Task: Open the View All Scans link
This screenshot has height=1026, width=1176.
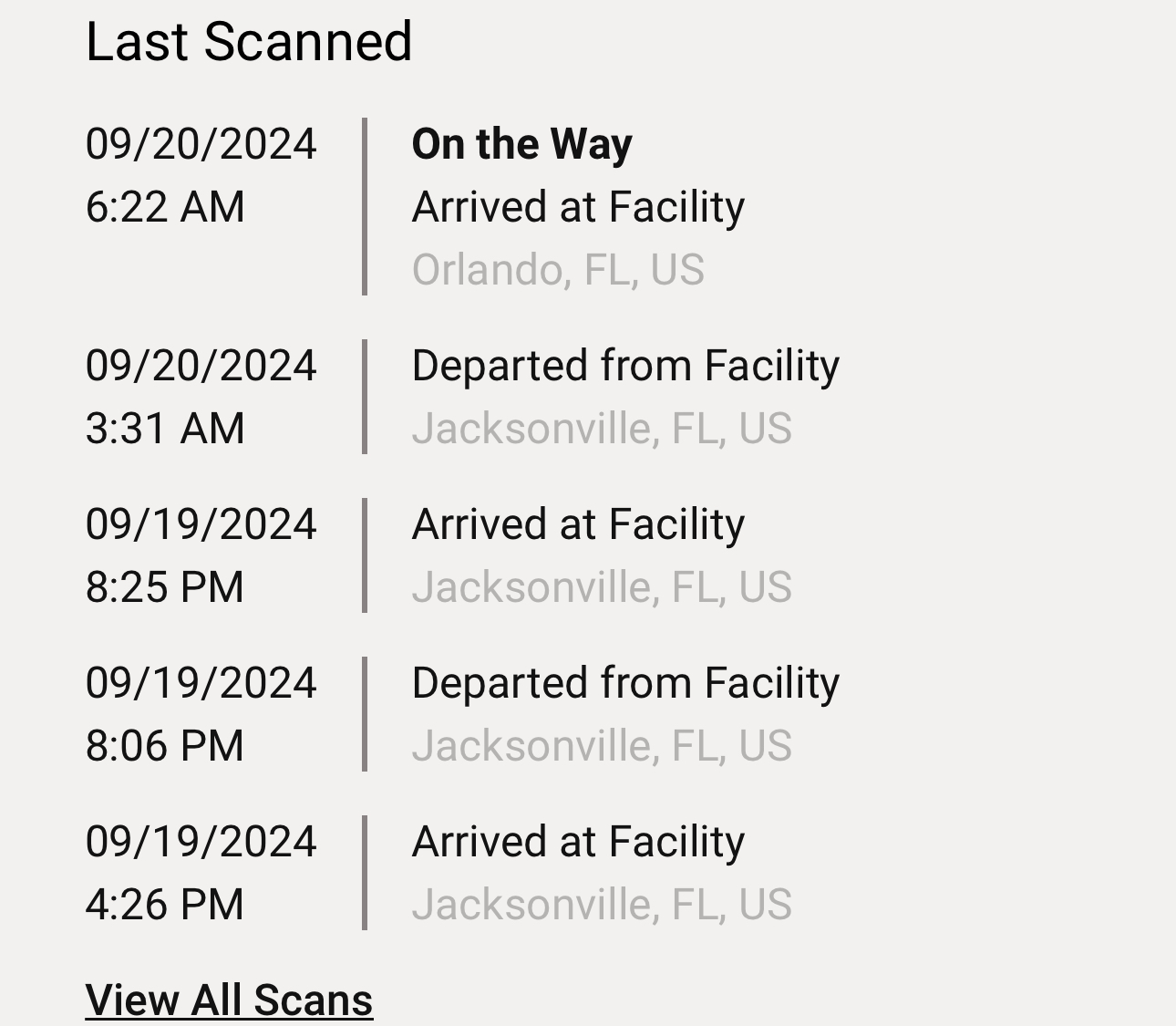Action: point(229,1000)
